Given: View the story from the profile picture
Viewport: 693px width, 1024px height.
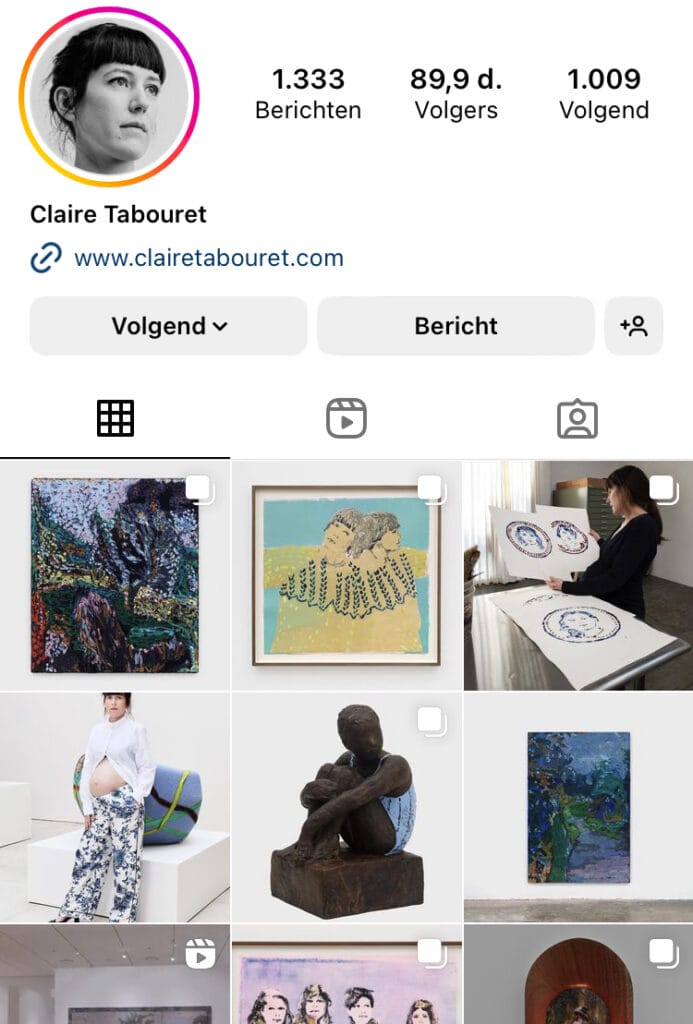Looking at the screenshot, I should pyautogui.click(x=109, y=96).
